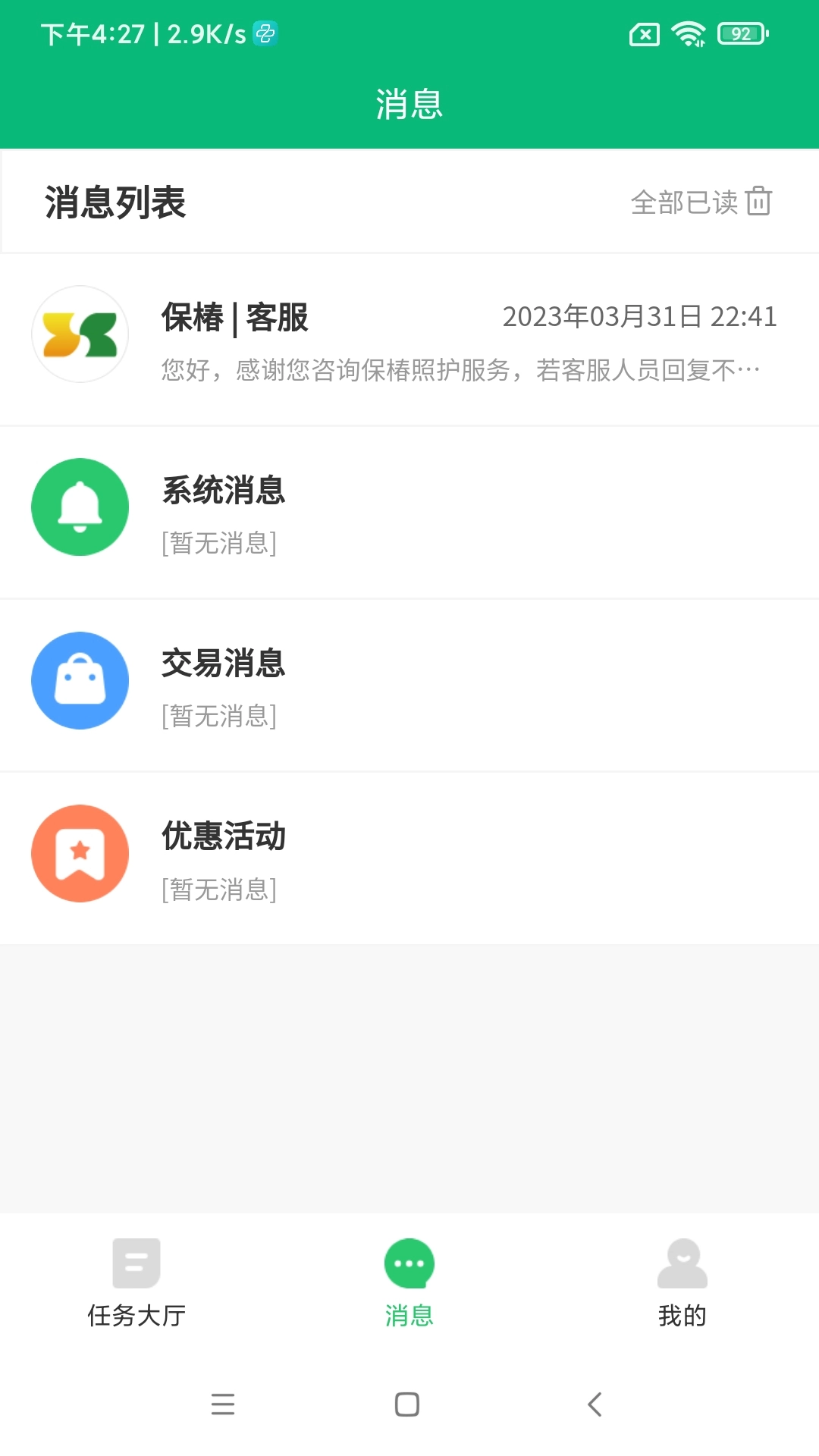Tap the Wi-Fi icon in status bar
The height and width of the screenshot is (1456, 819).
687,33
